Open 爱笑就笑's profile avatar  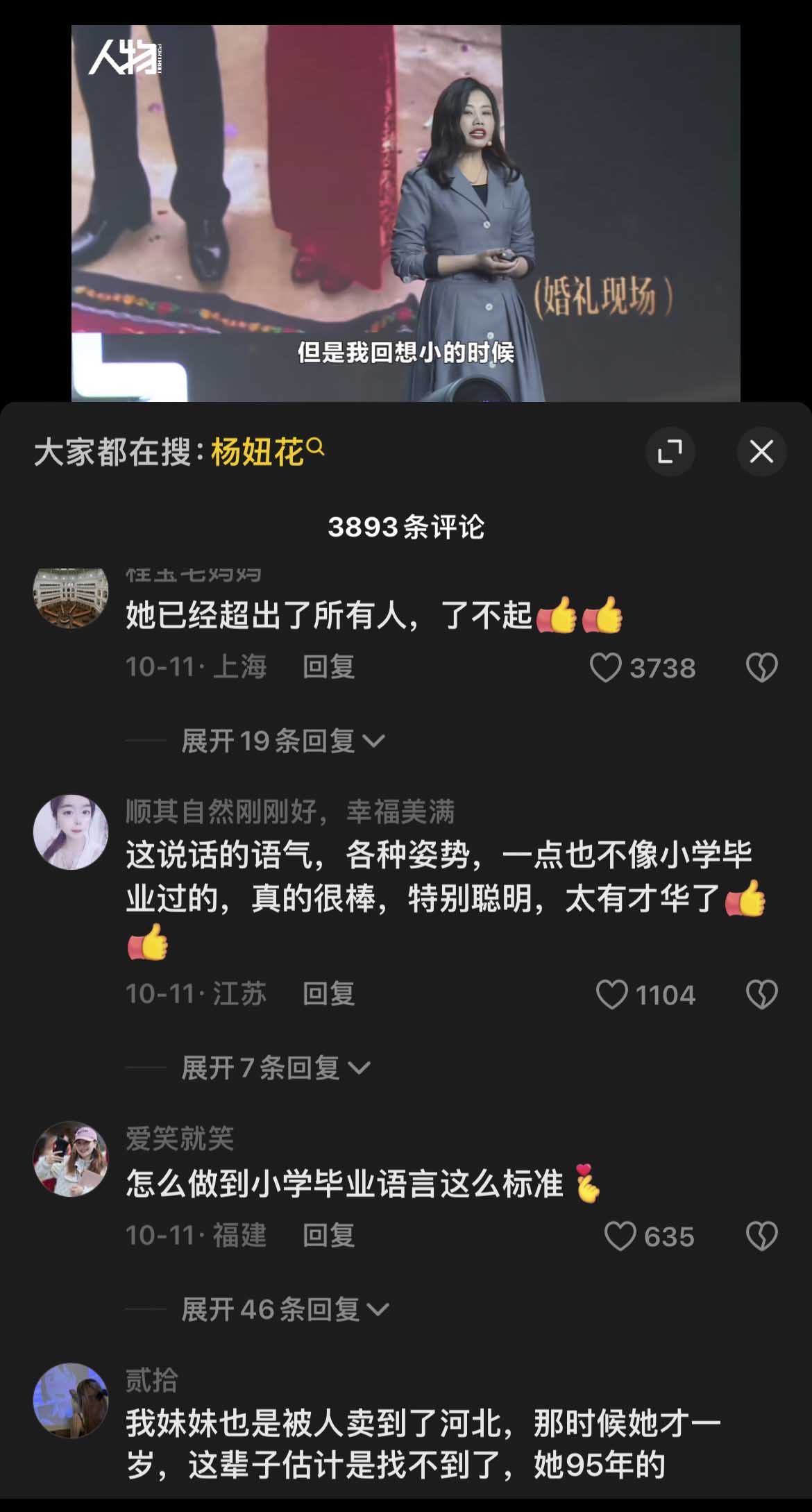pyautogui.click(x=71, y=1159)
